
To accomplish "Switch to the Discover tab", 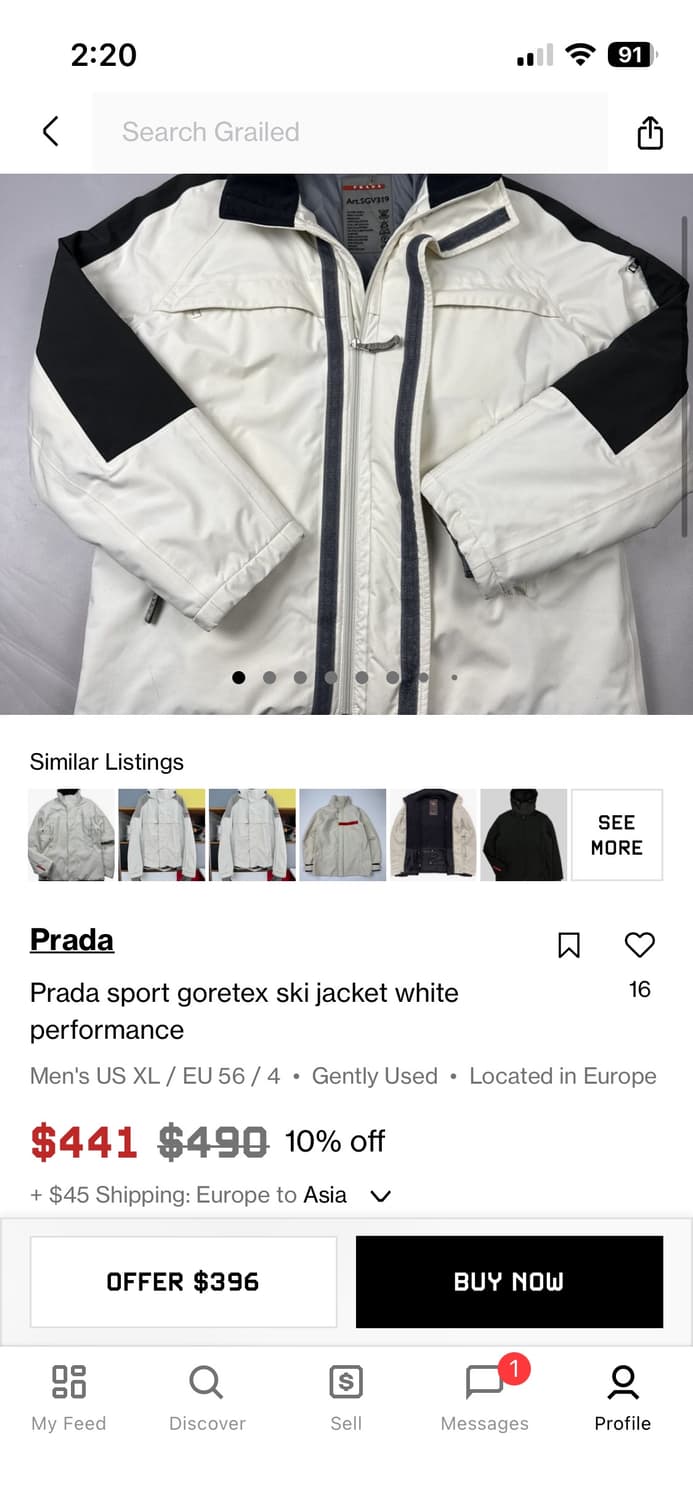I will tap(207, 1397).
